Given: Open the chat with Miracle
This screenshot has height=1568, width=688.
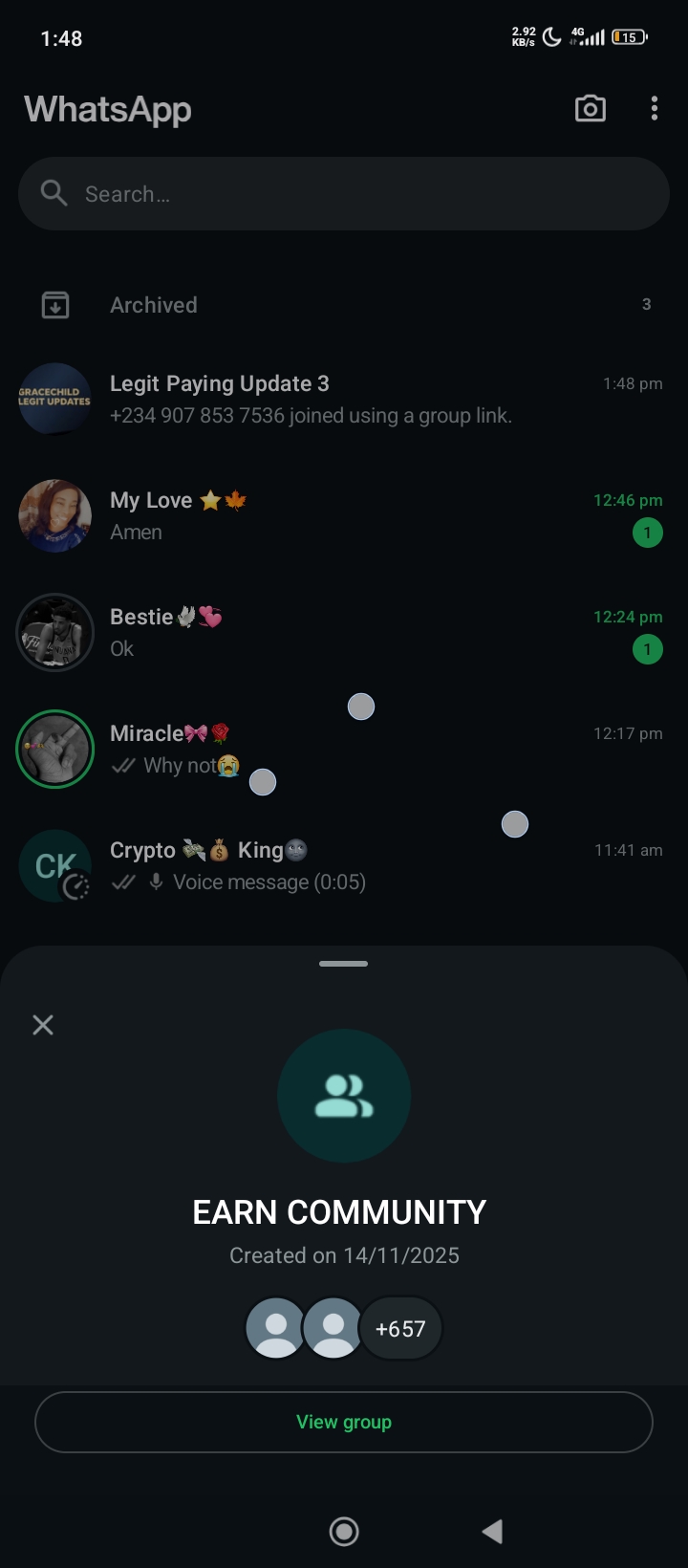Looking at the screenshot, I should (x=382, y=750).
